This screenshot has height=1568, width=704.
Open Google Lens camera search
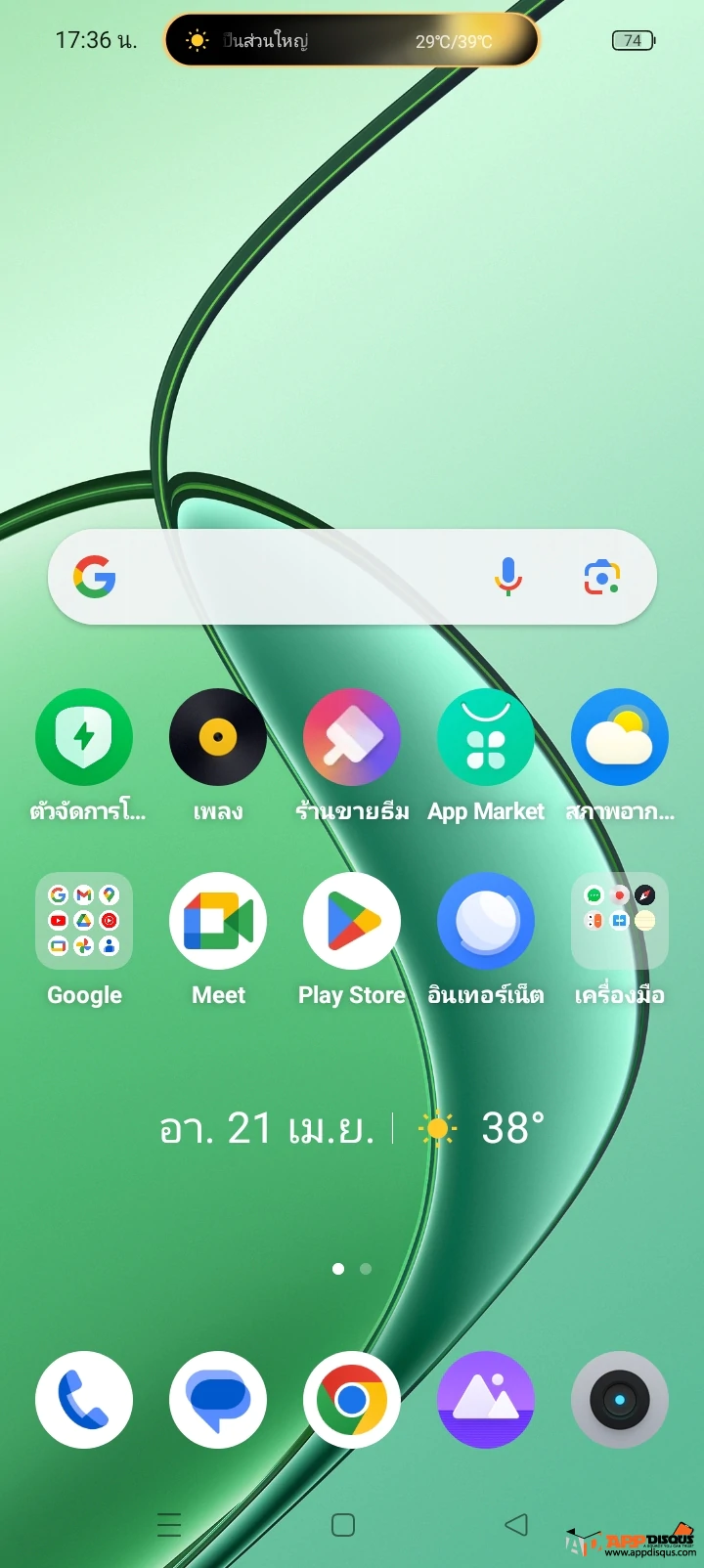click(x=602, y=577)
